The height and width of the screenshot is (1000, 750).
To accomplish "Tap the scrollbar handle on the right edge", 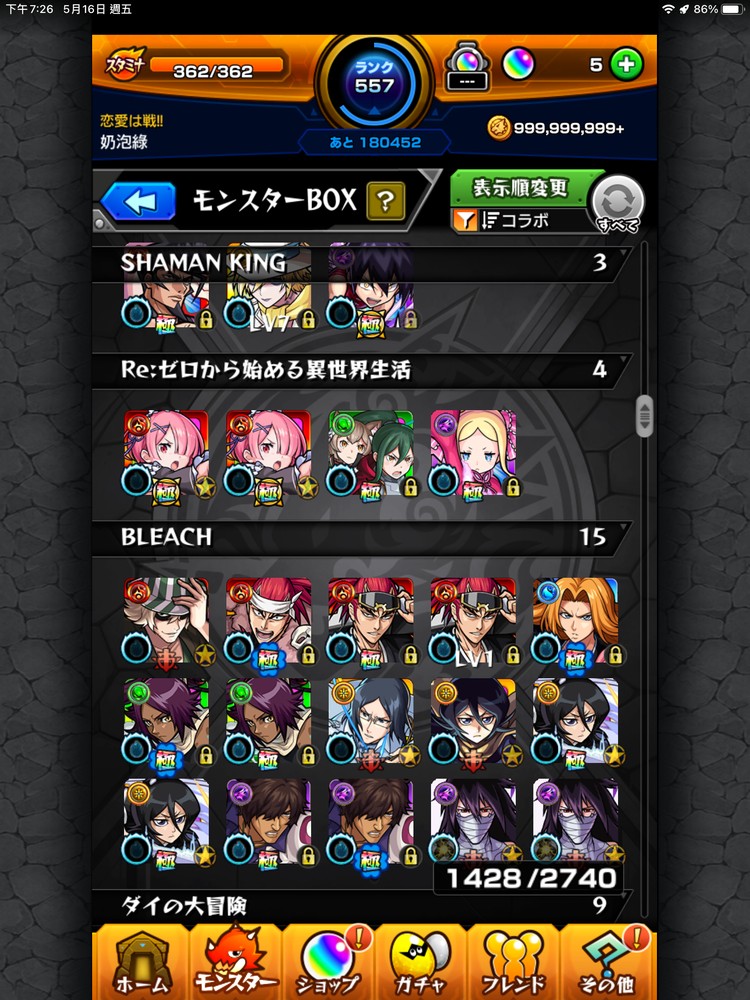I will 644,414.
